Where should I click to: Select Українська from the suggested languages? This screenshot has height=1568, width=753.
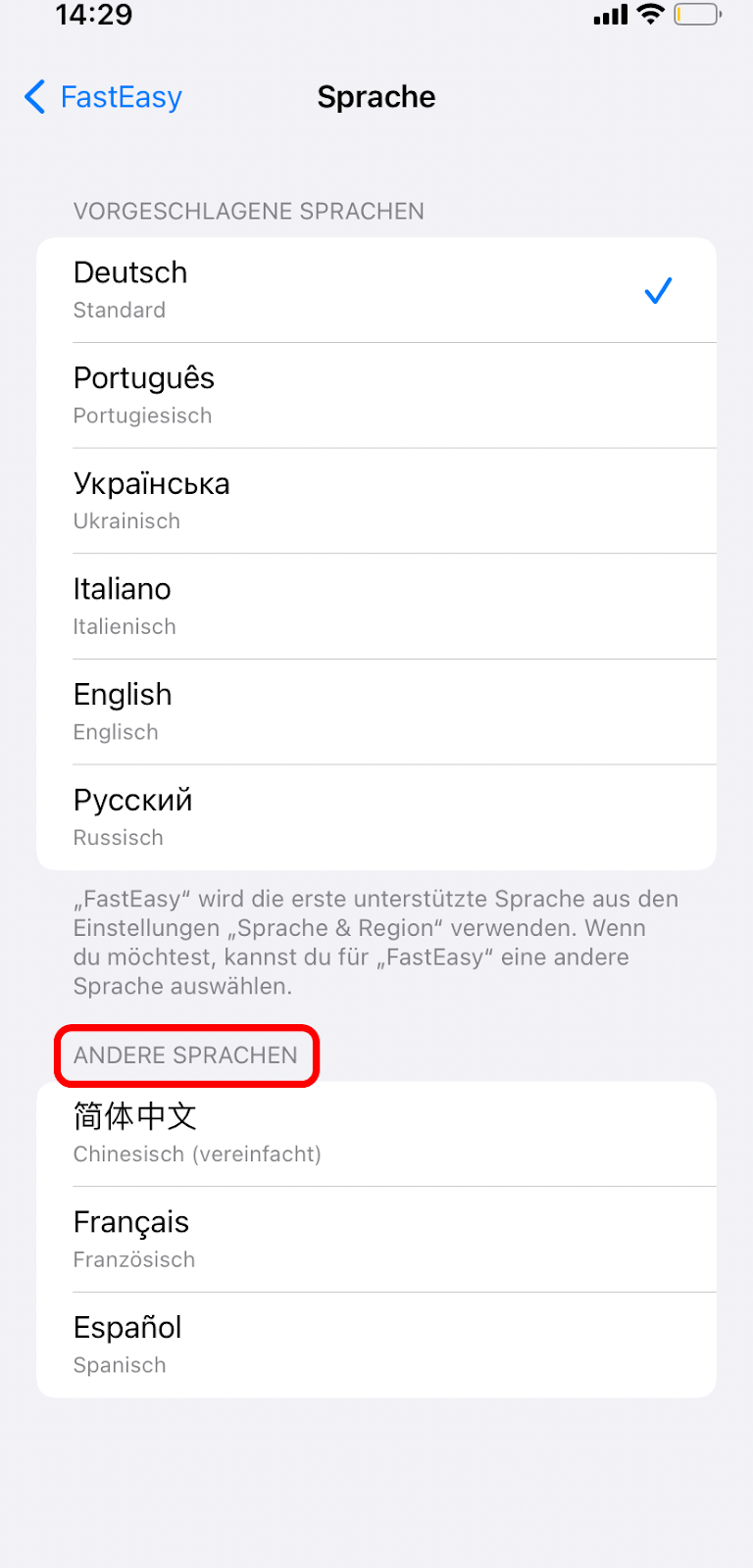tap(376, 501)
